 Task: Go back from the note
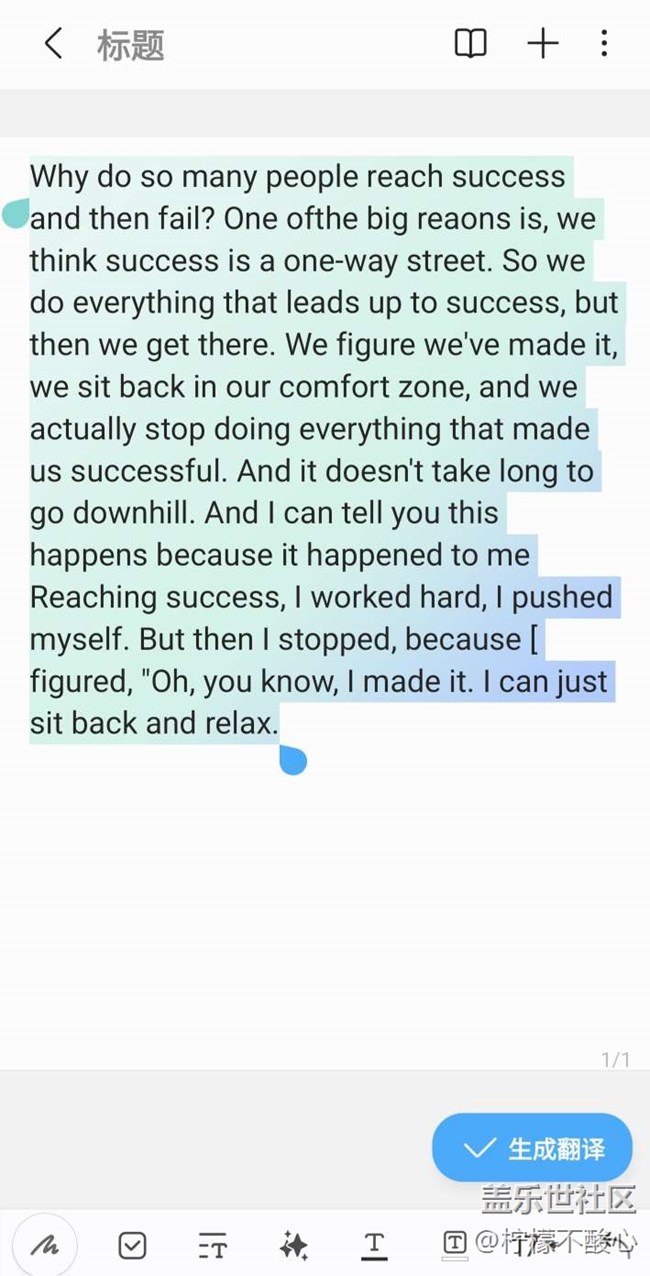coord(54,44)
